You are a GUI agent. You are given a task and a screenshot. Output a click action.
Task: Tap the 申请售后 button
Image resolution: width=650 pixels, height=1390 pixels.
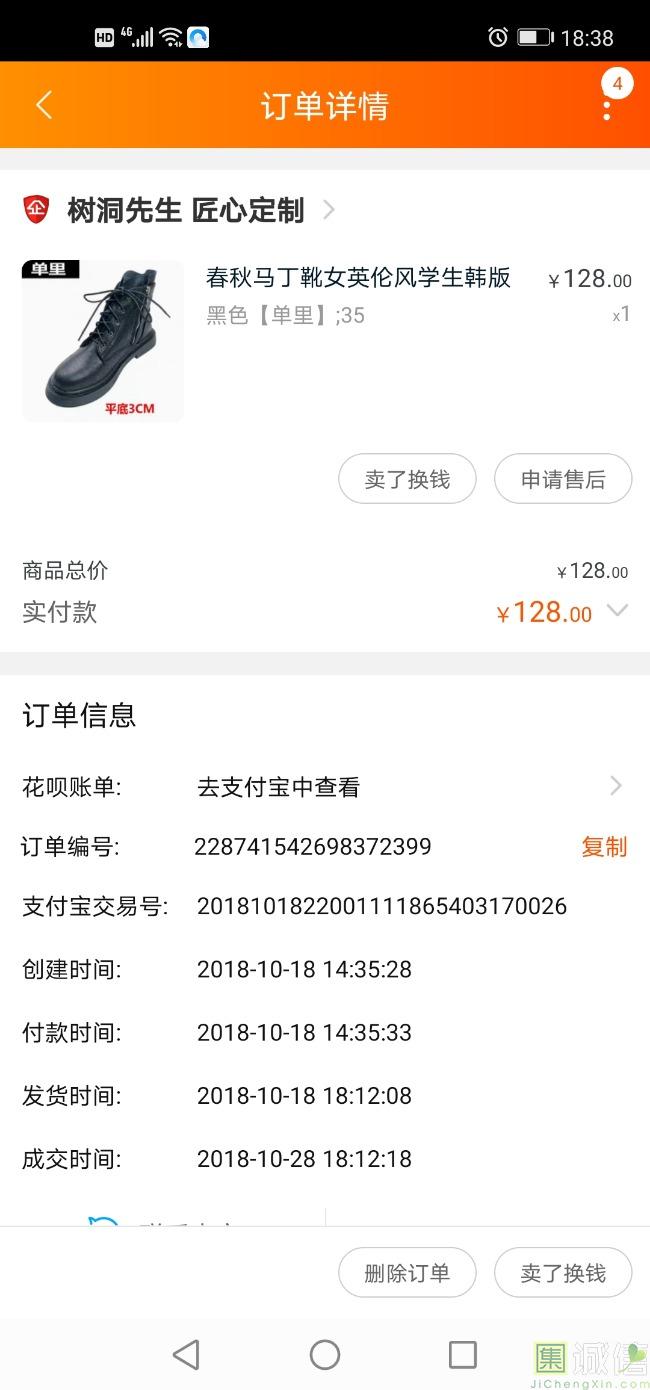tap(563, 480)
